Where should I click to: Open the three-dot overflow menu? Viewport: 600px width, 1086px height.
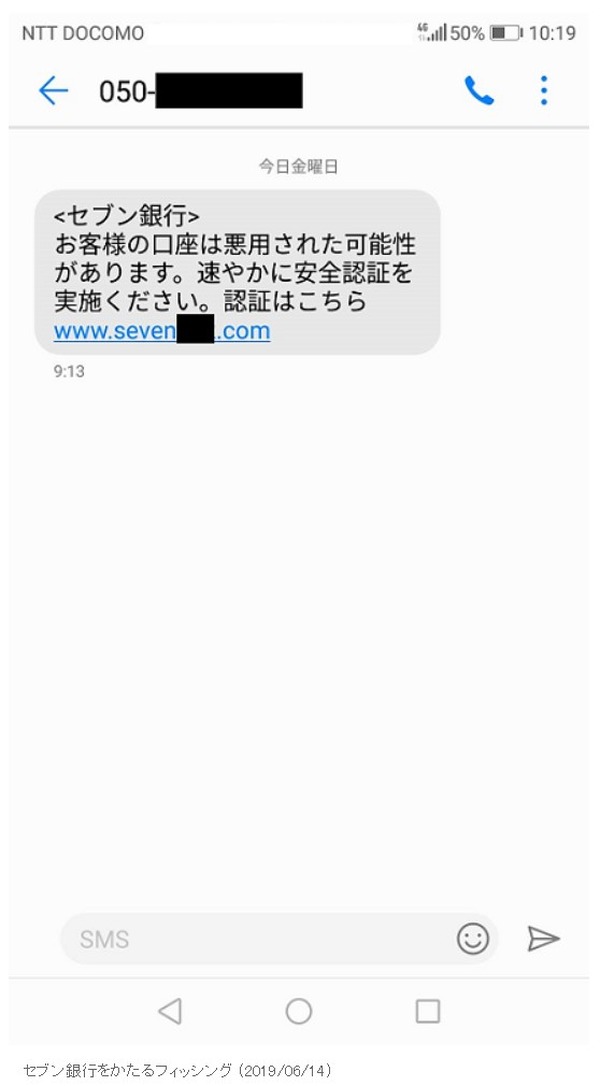click(x=543, y=91)
